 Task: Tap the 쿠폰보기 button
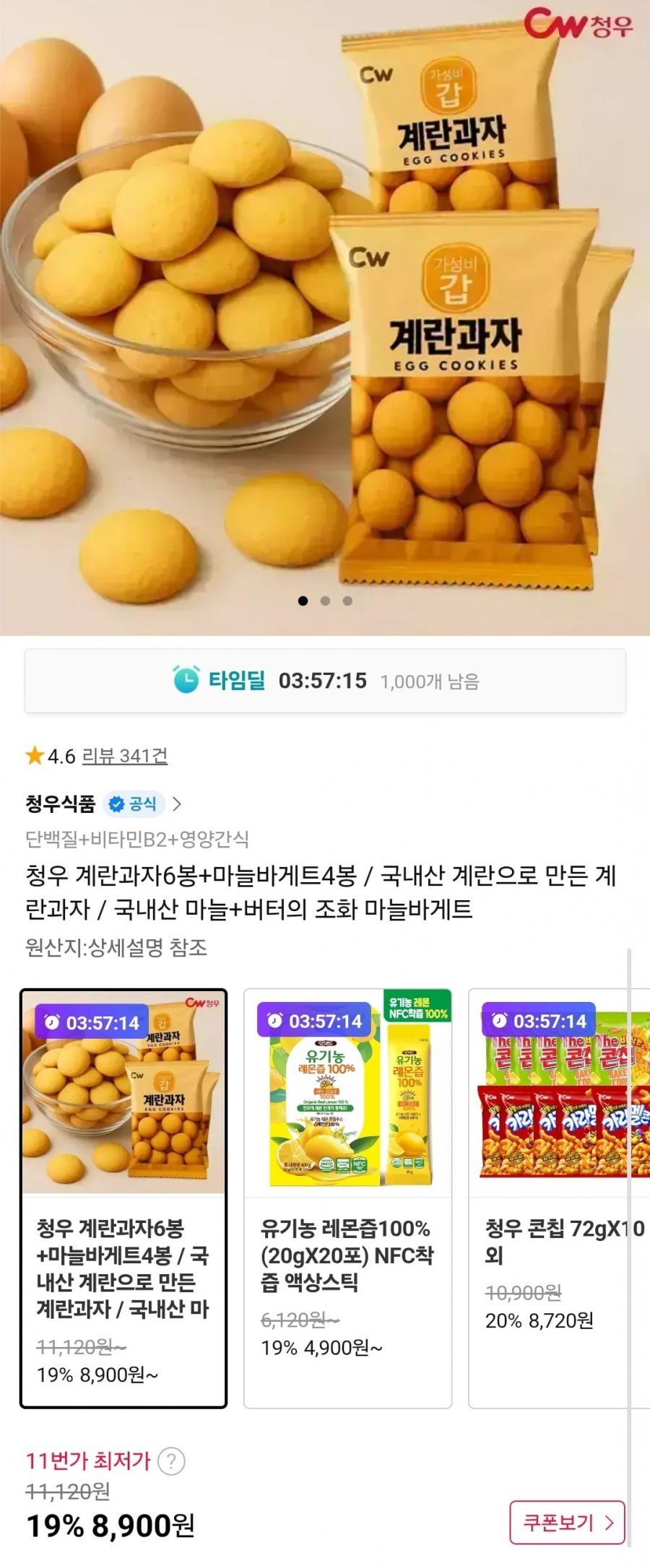click(567, 1523)
